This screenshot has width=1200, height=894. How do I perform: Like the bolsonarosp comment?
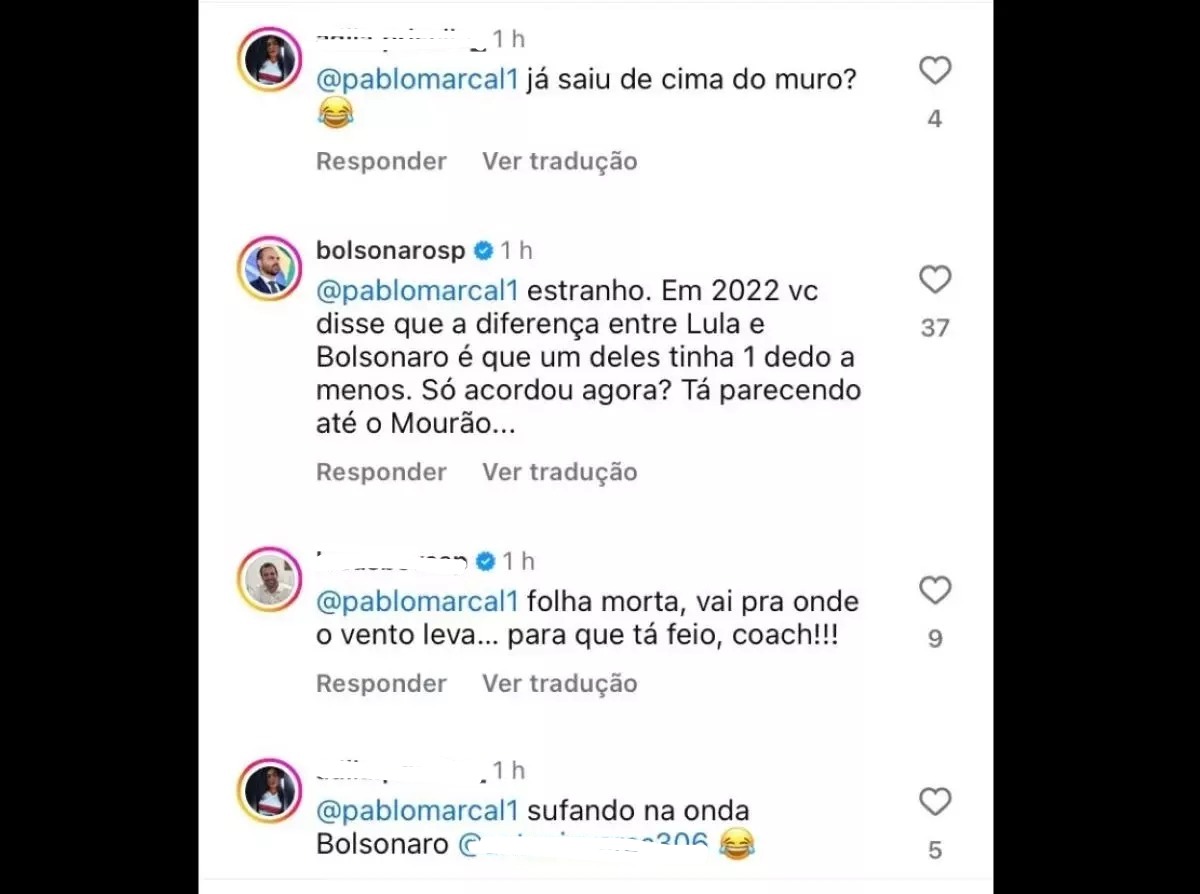tap(934, 280)
